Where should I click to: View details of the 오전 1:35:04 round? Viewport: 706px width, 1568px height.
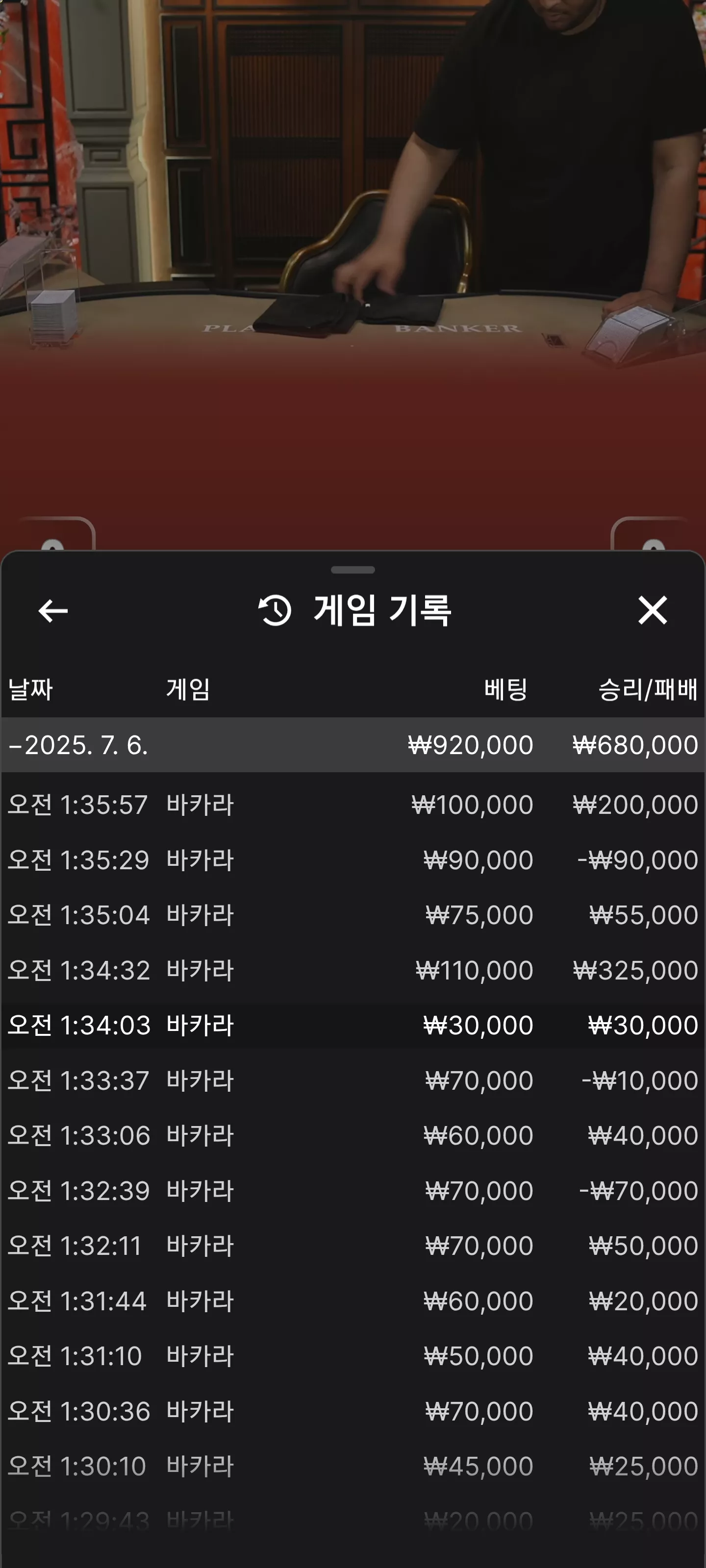pyautogui.click(x=353, y=915)
